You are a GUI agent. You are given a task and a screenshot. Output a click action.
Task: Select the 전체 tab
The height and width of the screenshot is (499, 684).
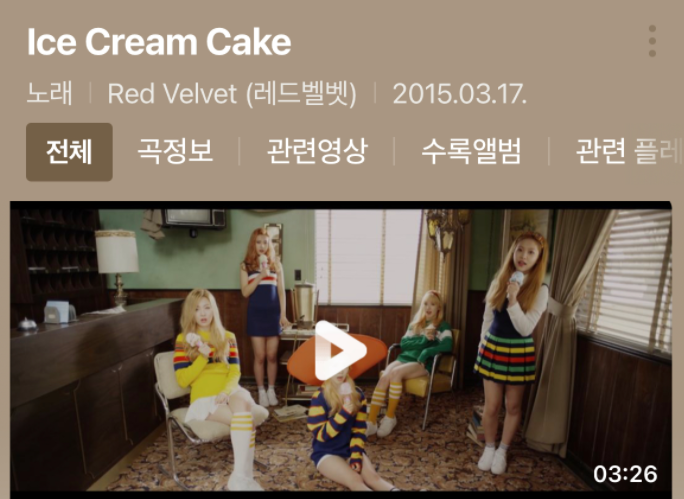pyautogui.click(x=69, y=152)
